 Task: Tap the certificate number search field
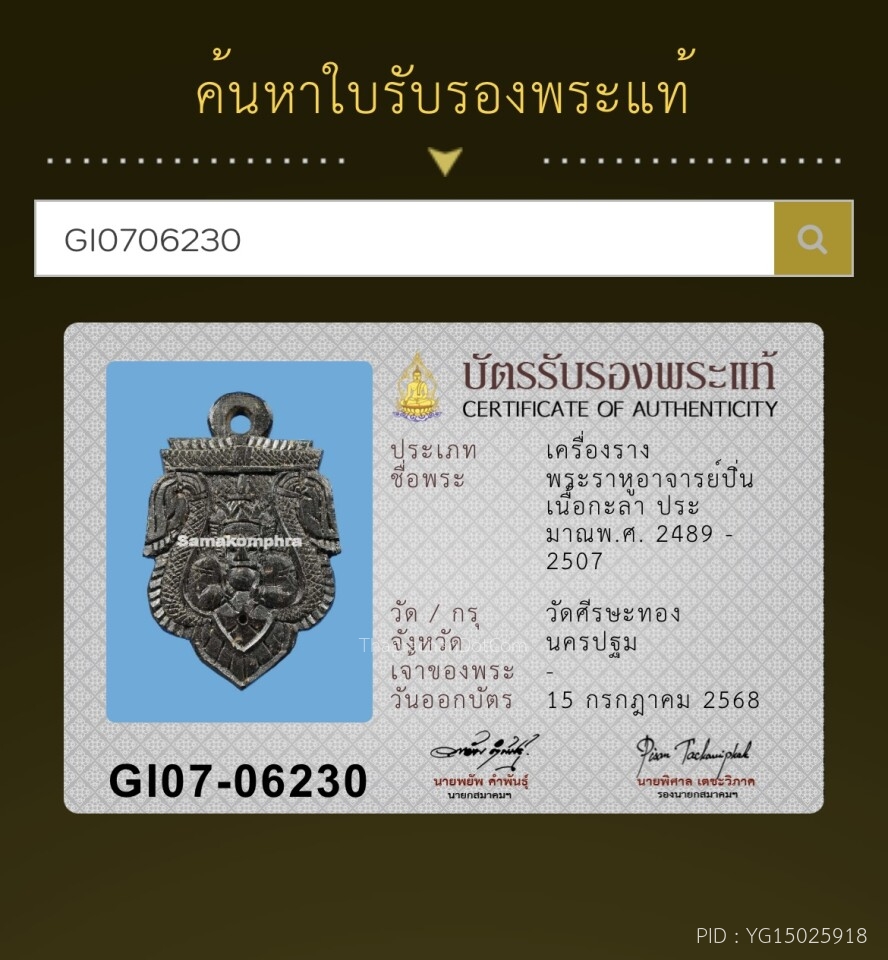404,239
